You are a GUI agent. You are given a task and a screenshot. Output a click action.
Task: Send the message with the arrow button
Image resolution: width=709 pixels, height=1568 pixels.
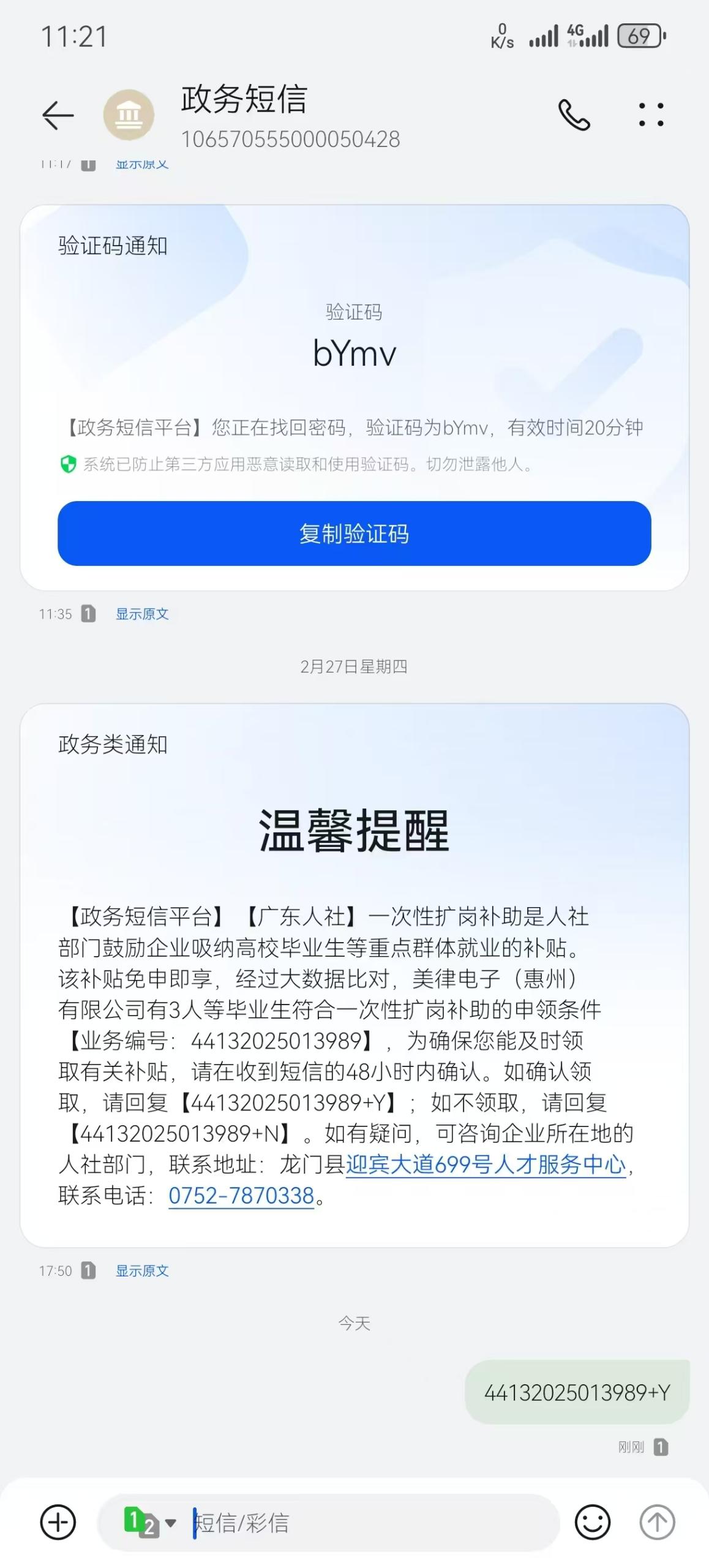(x=657, y=1522)
